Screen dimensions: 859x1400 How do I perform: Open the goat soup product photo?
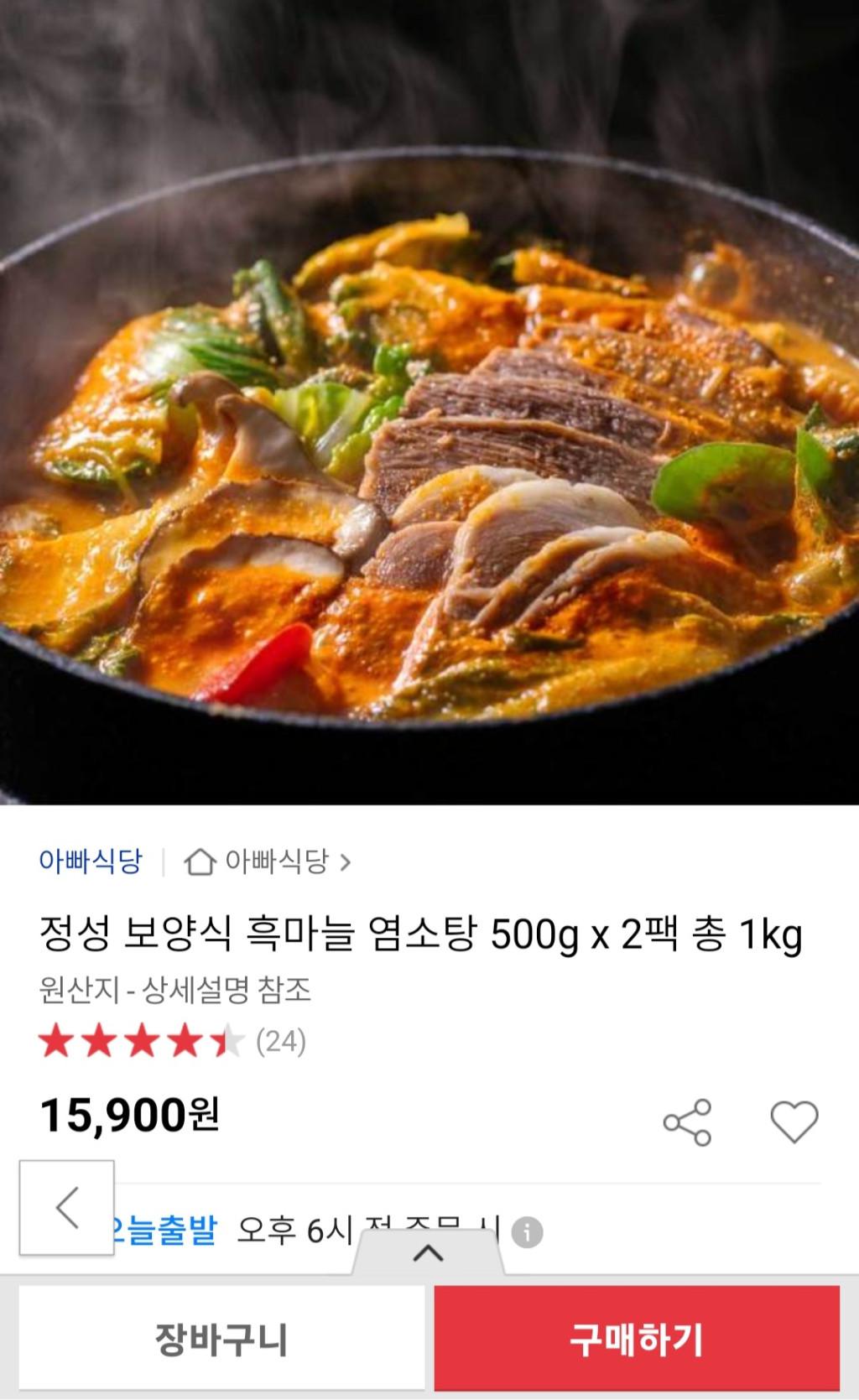point(429,403)
